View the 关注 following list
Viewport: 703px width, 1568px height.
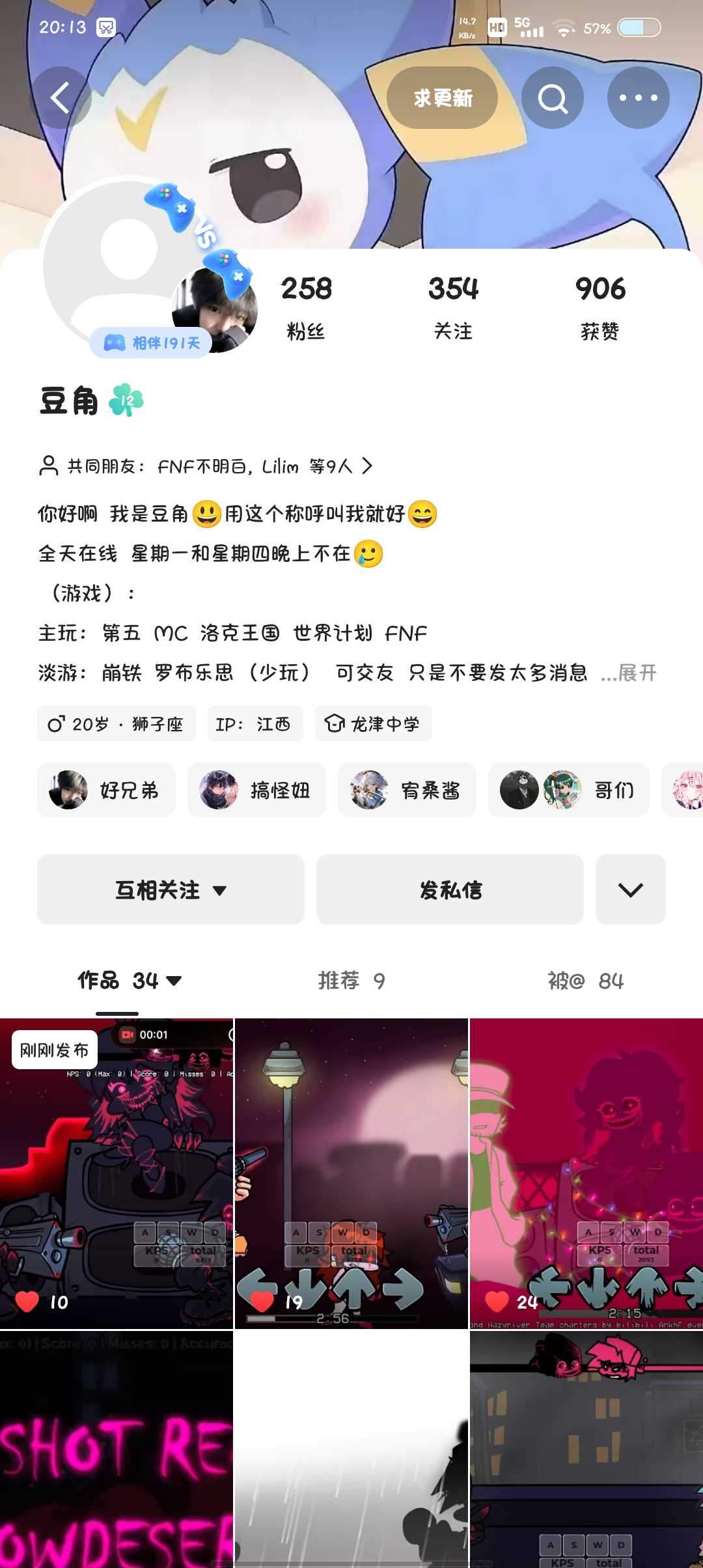pyautogui.click(x=453, y=307)
